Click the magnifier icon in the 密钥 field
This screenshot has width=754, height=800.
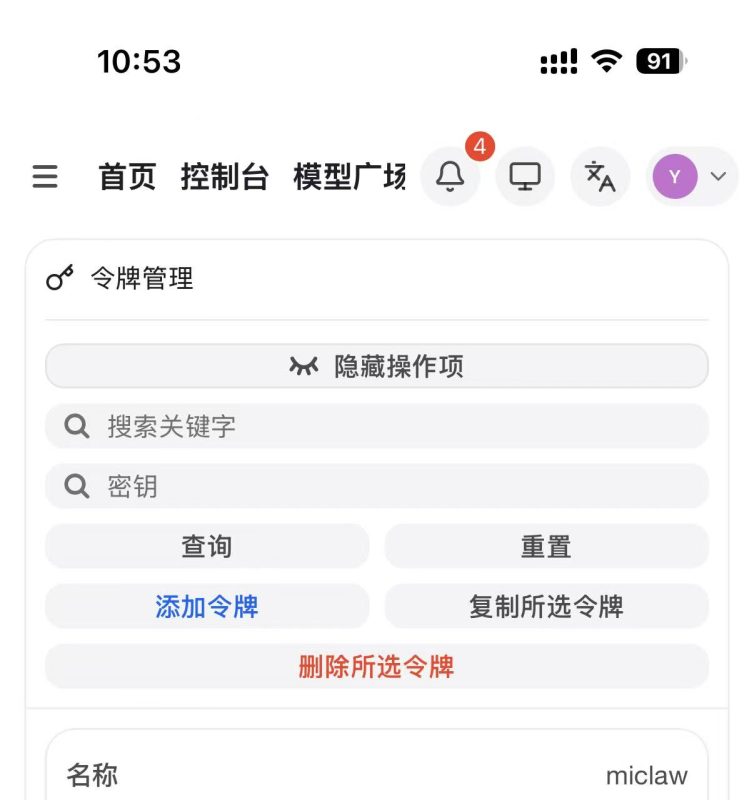tap(76, 486)
